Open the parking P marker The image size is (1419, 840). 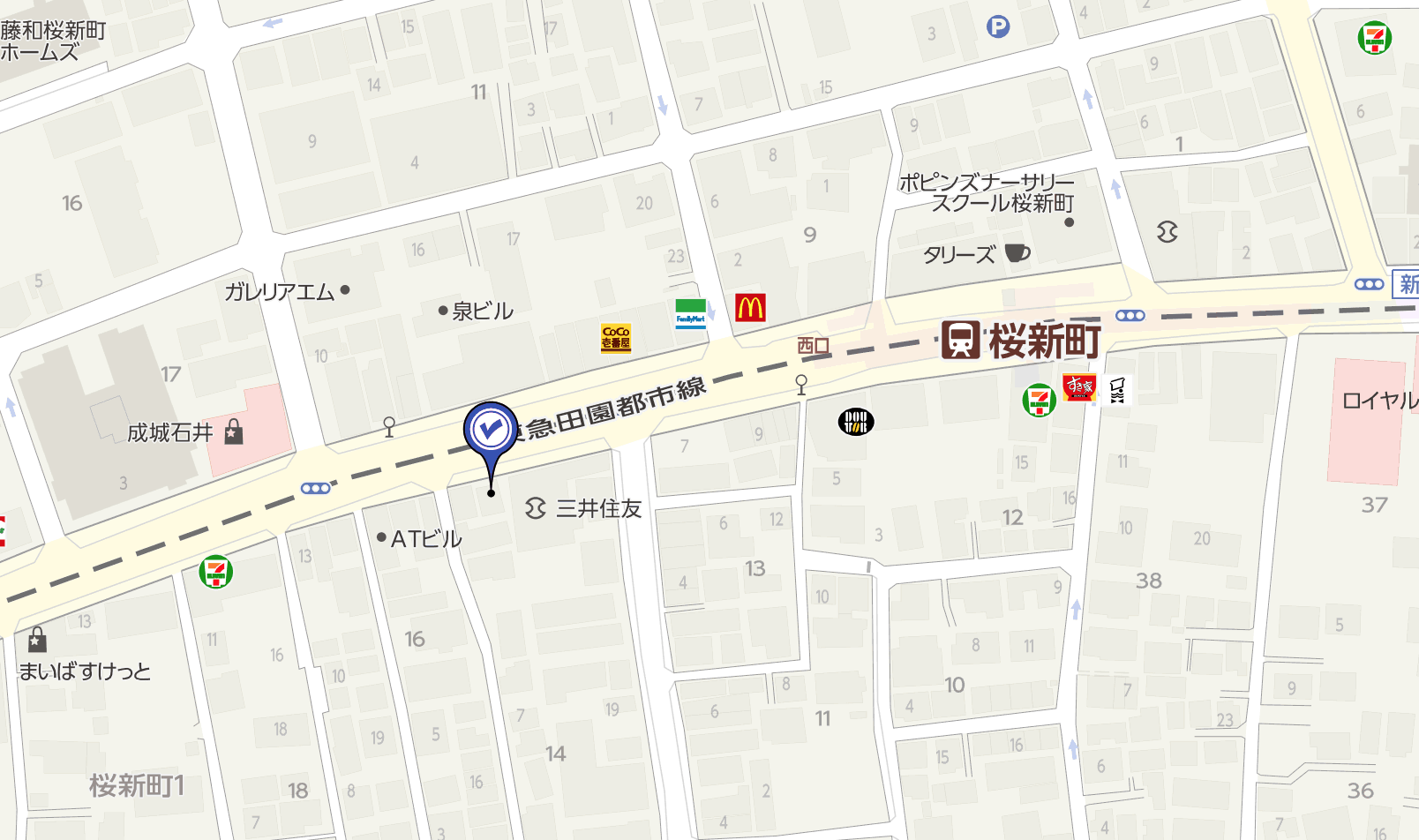[997, 27]
